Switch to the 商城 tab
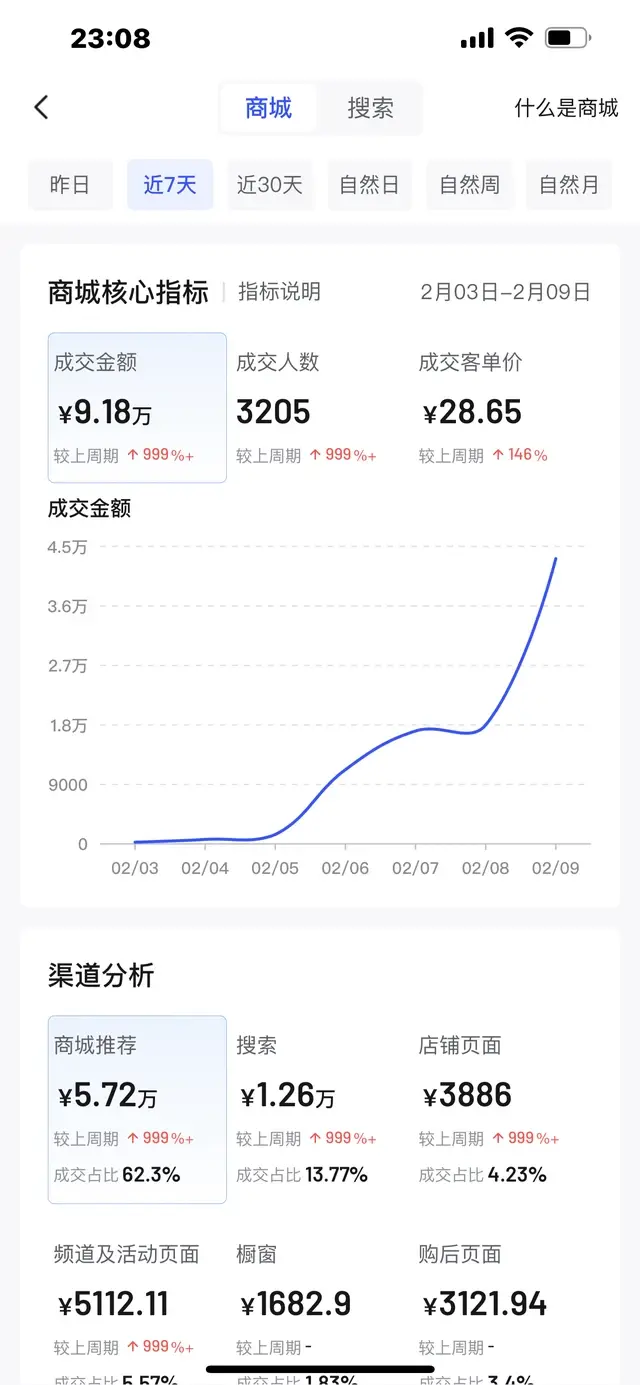This screenshot has height=1385, width=640. pyautogui.click(x=268, y=108)
